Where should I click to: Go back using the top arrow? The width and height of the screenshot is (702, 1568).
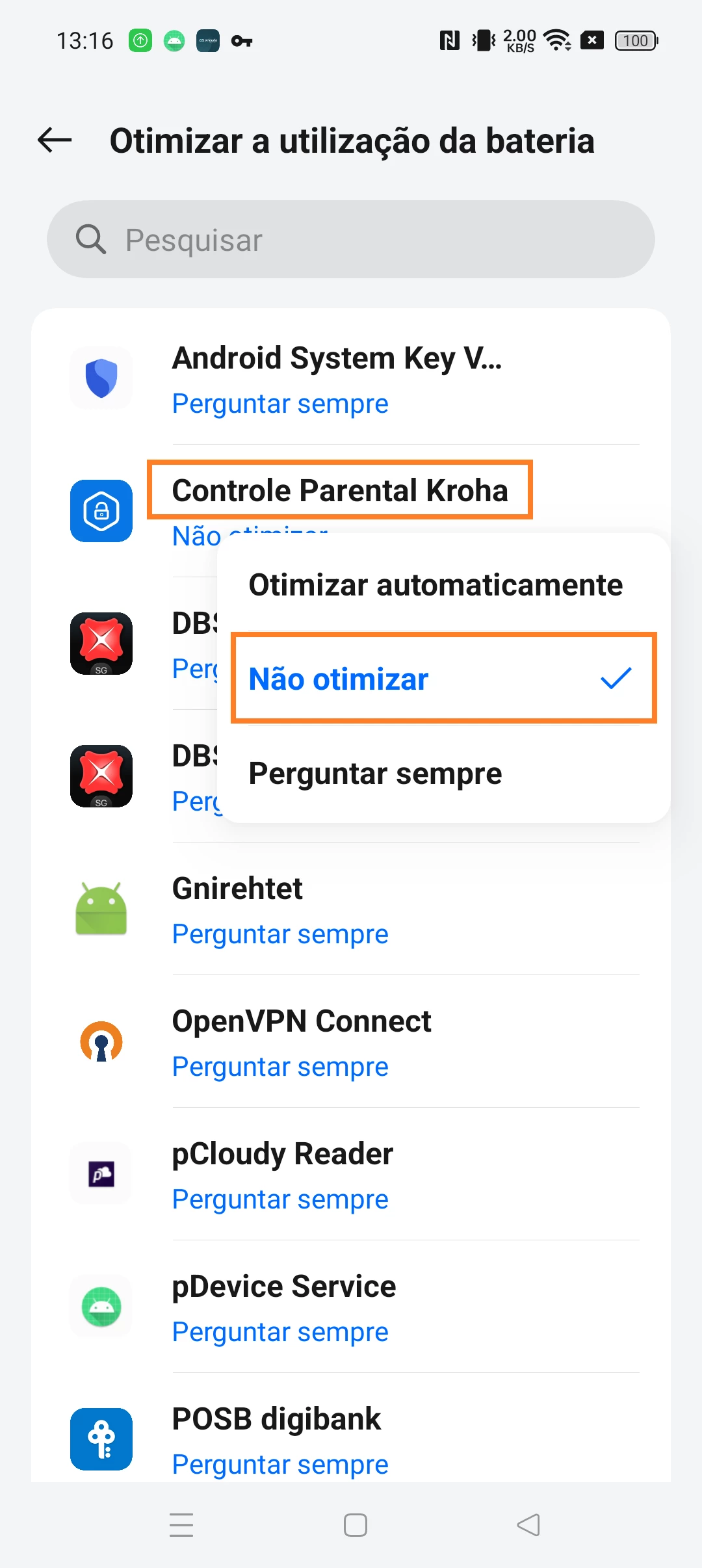pyautogui.click(x=55, y=140)
